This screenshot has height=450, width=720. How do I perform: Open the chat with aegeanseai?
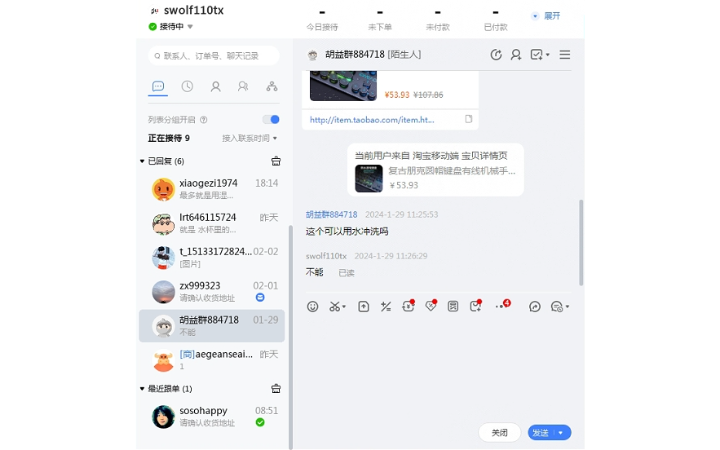[210, 359]
